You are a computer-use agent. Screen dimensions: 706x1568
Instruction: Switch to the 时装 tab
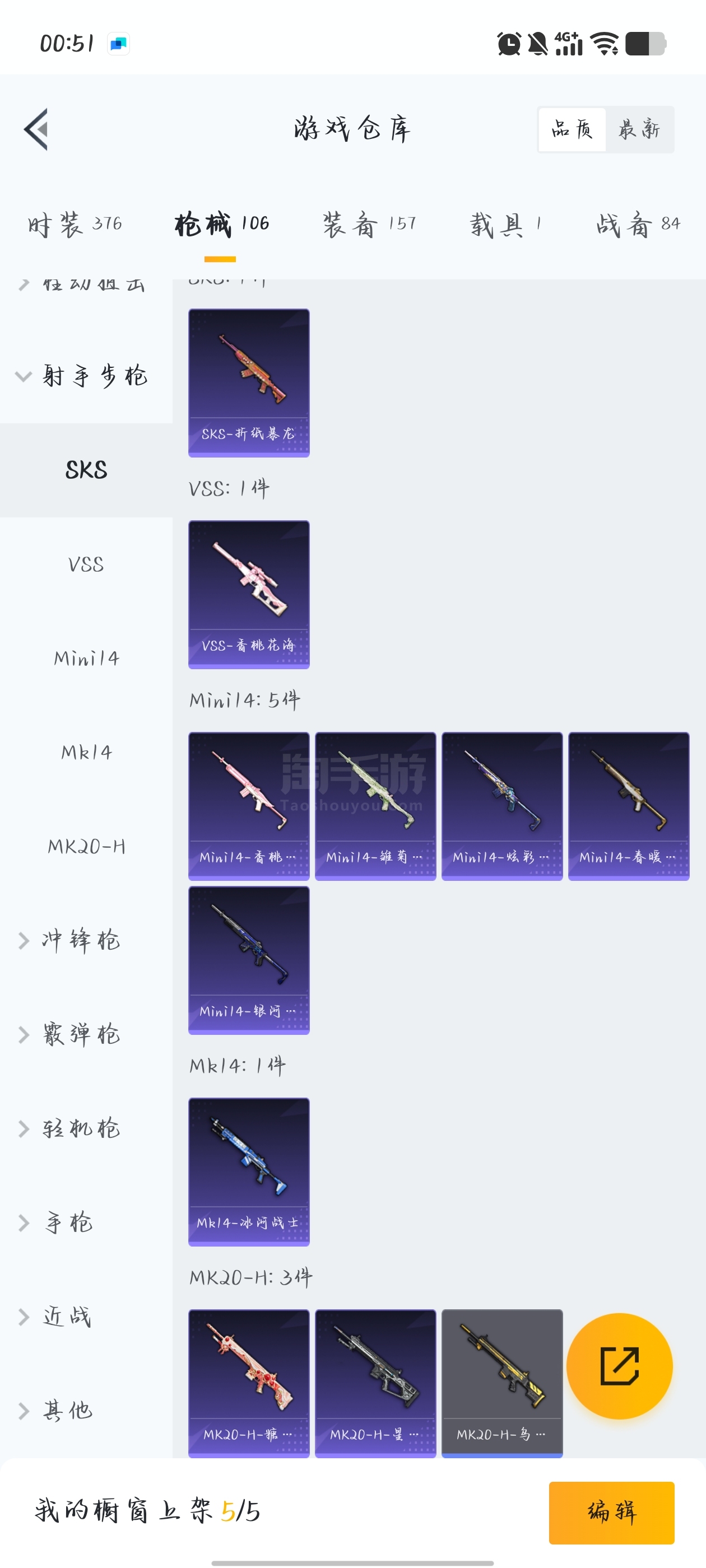pyautogui.click(x=75, y=225)
